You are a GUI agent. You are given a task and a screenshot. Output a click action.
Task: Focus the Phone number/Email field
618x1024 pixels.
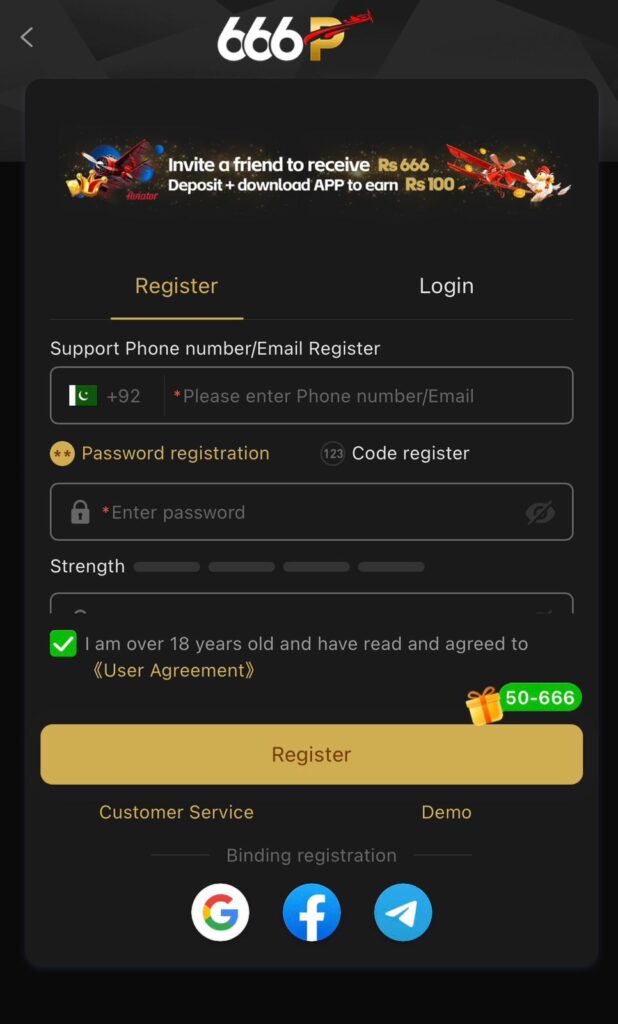370,396
